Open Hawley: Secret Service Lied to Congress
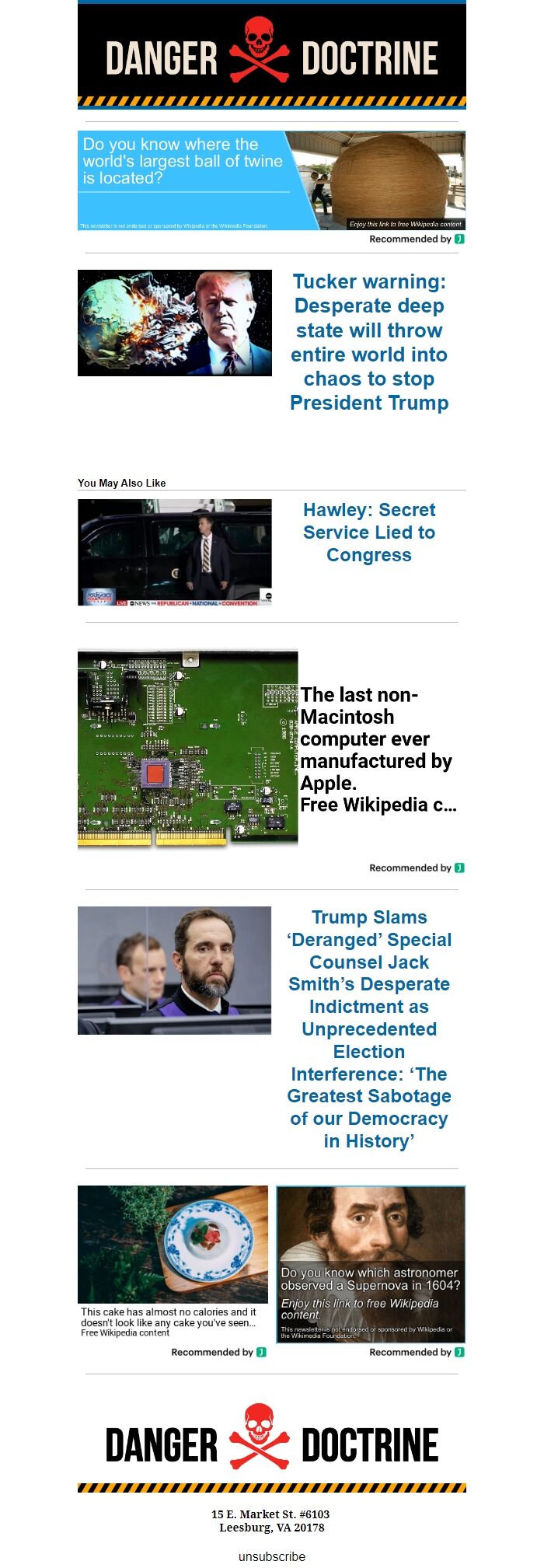The image size is (544, 1568). click(369, 533)
